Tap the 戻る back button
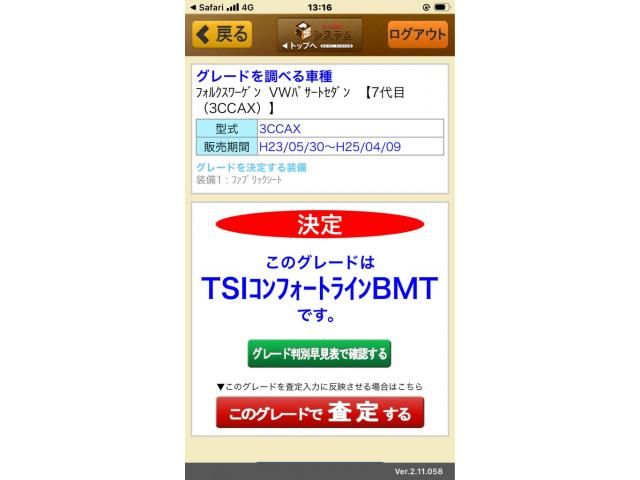 pos(222,34)
